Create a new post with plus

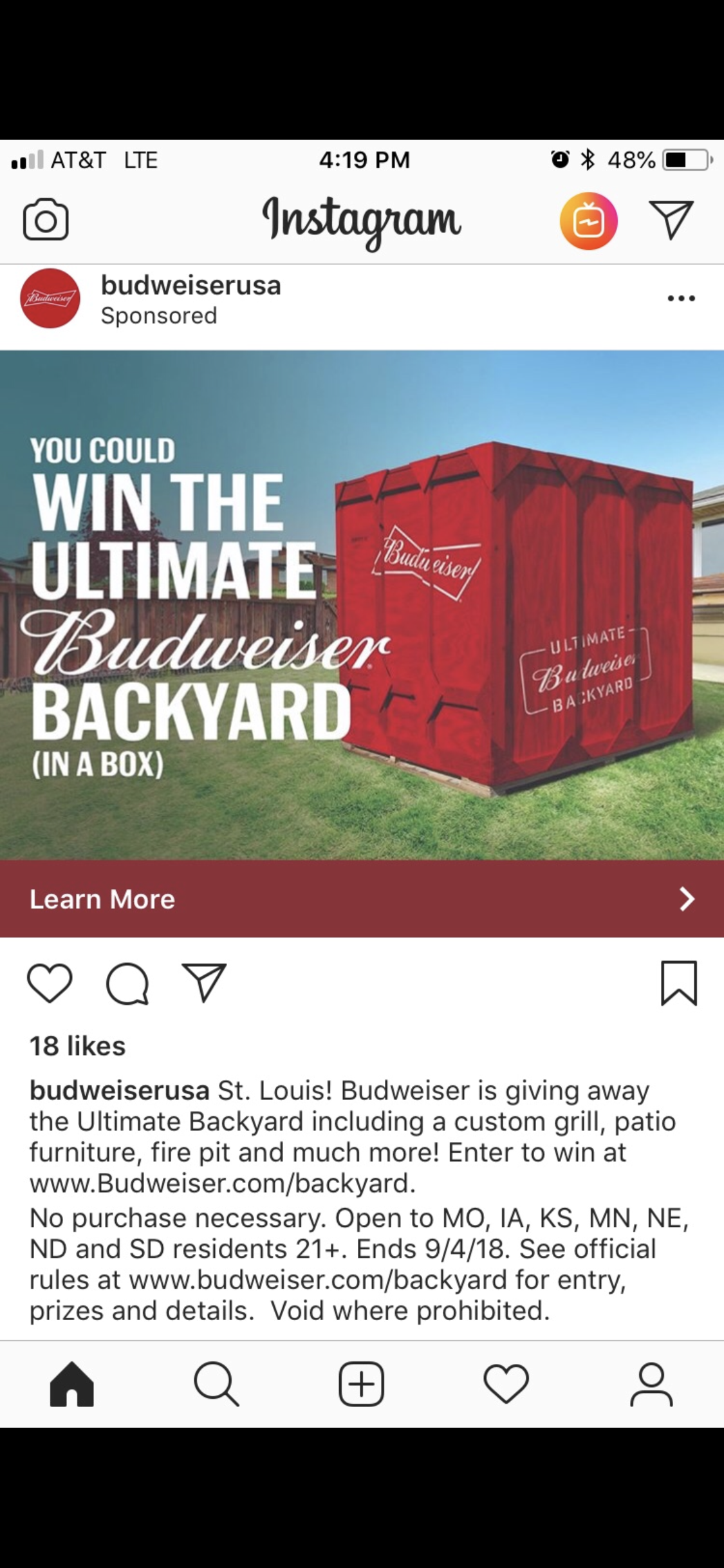362,1384
